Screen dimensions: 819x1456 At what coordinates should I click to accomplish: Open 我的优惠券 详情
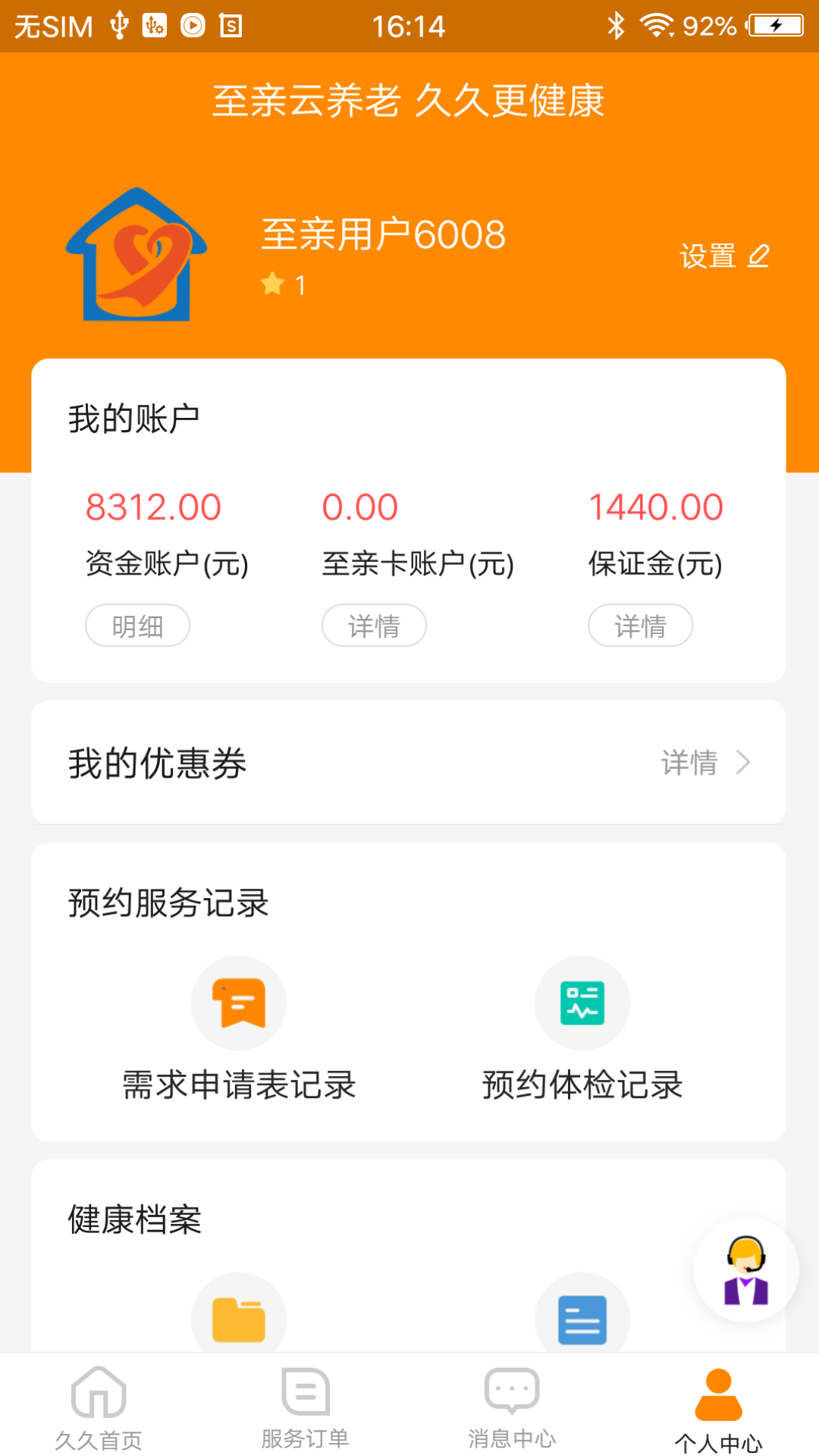tap(704, 762)
